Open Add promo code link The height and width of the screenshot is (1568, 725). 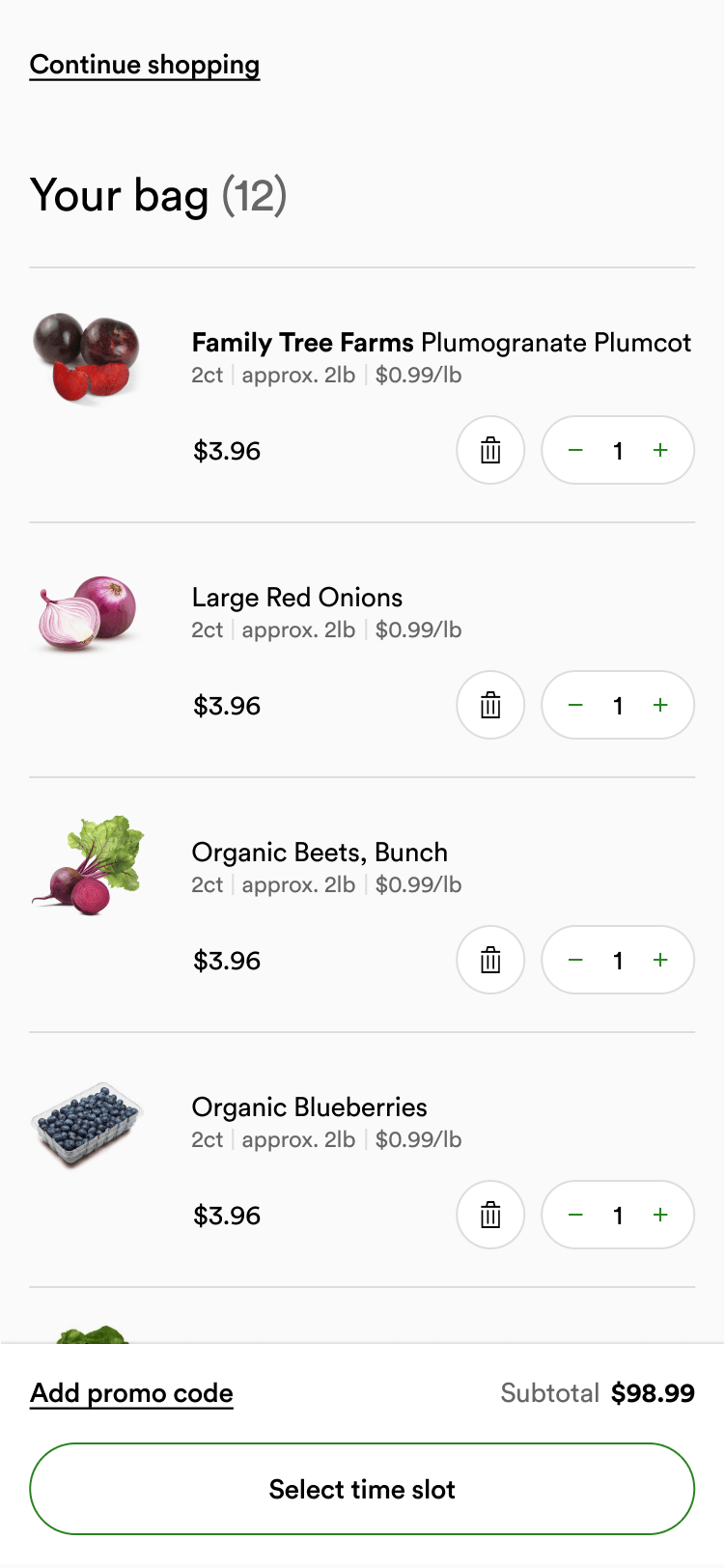pyautogui.click(x=131, y=1393)
